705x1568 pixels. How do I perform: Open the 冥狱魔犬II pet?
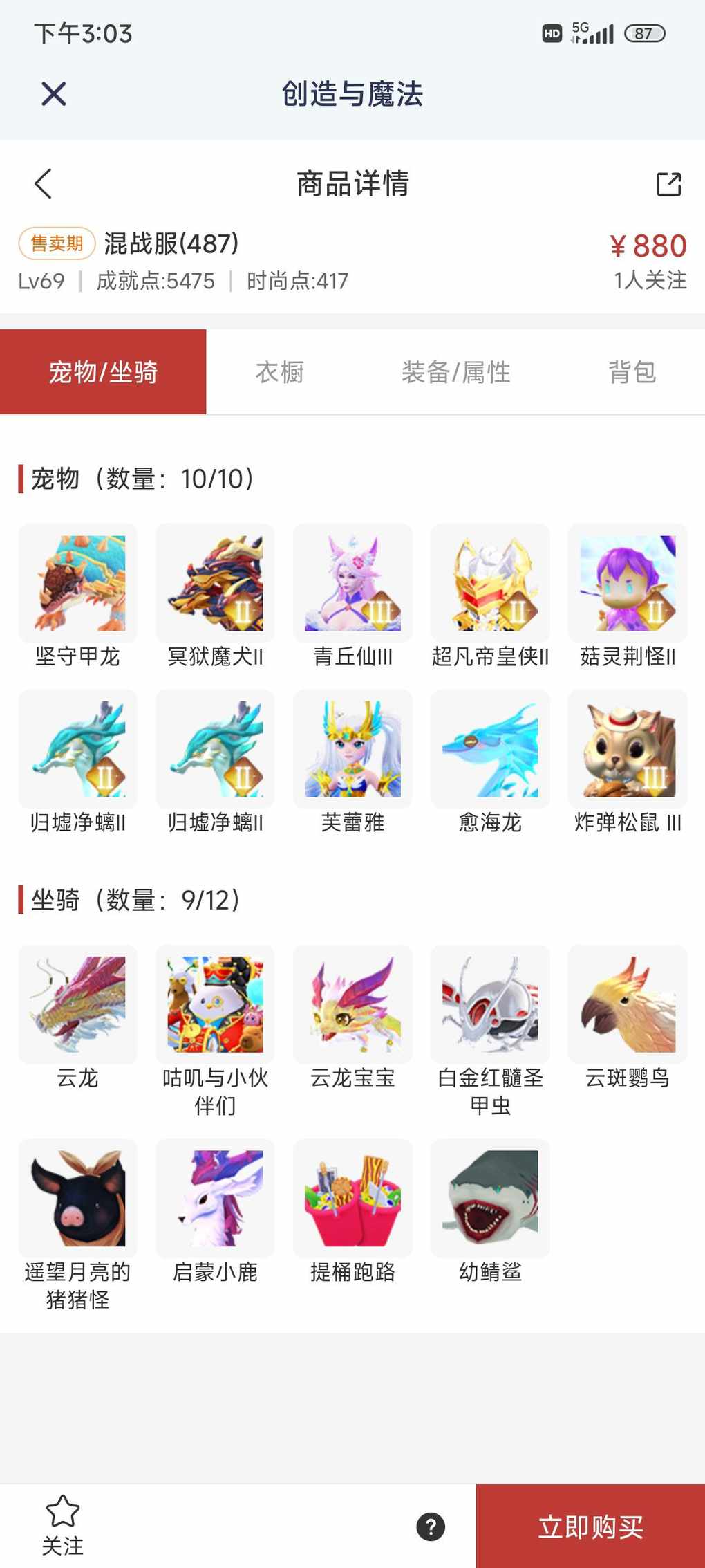[x=215, y=583]
